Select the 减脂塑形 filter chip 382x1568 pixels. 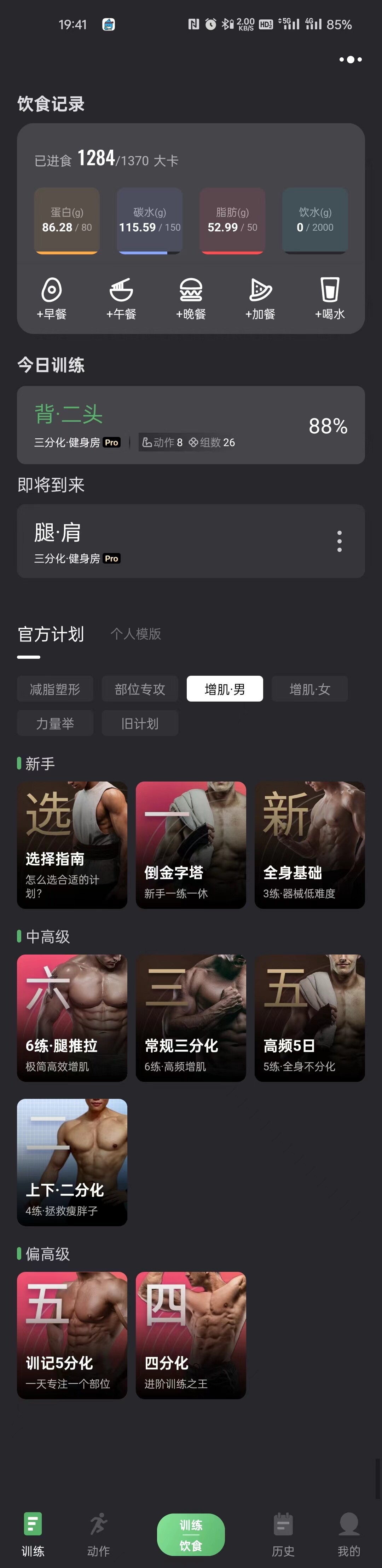pos(55,689)
